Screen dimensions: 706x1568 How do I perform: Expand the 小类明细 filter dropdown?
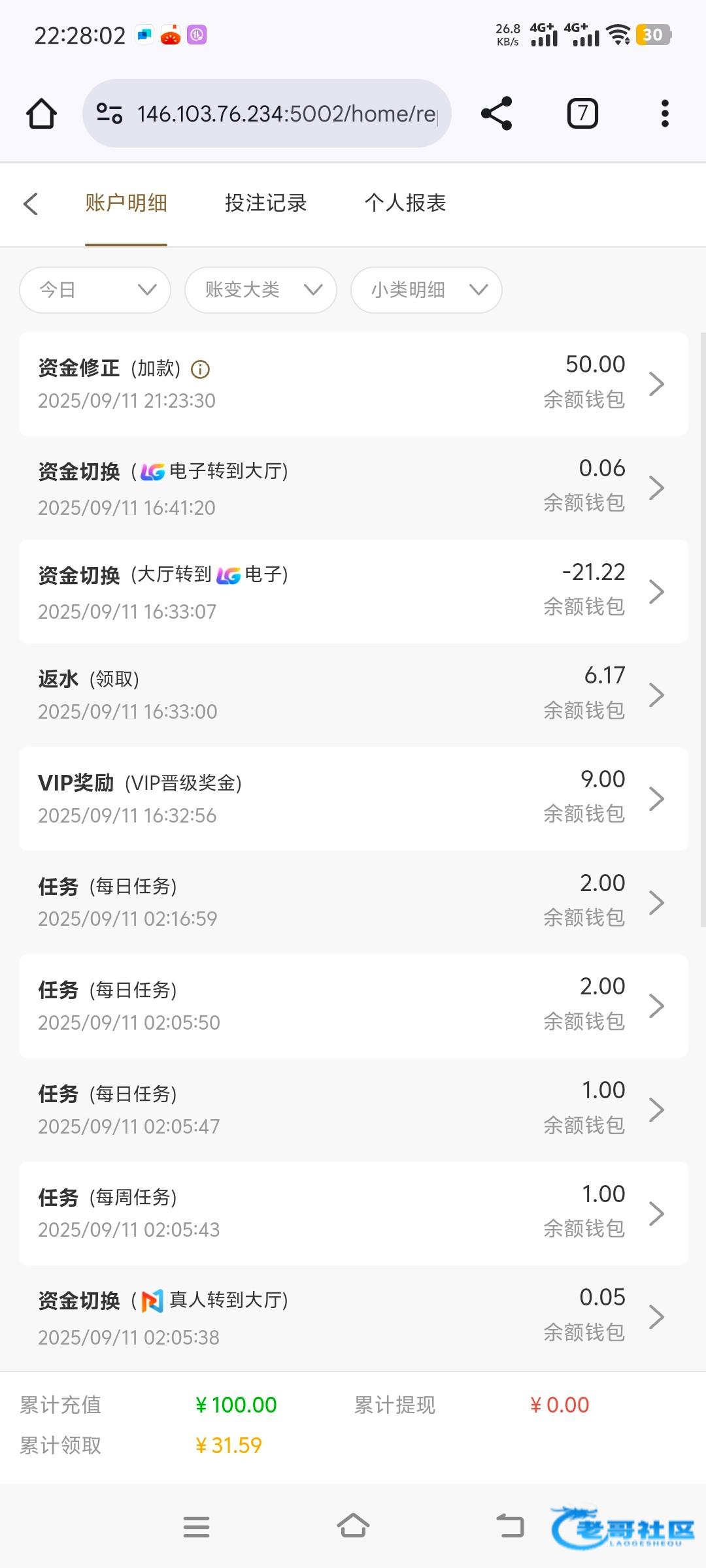tap(426, 289)
